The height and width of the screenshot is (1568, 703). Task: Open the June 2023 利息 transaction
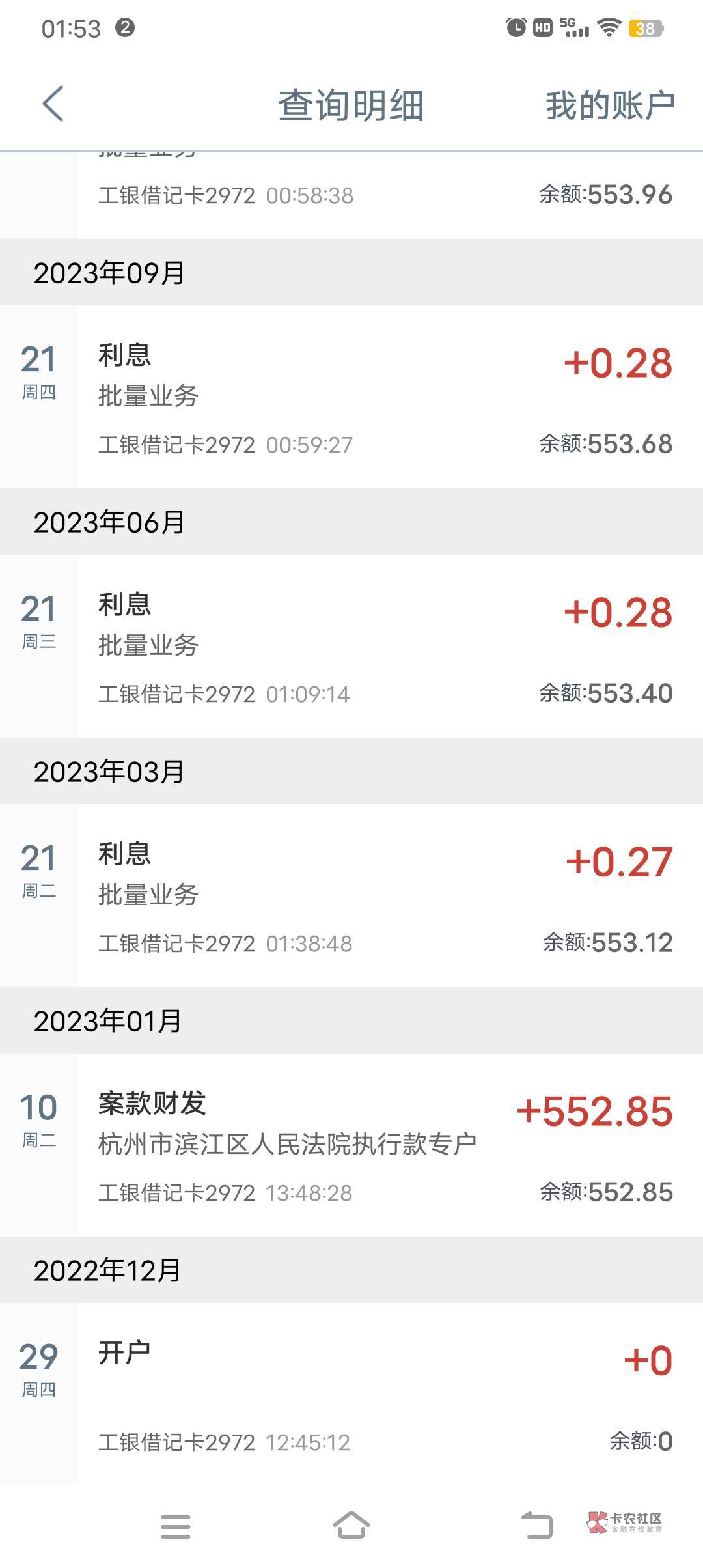(351, 646)
